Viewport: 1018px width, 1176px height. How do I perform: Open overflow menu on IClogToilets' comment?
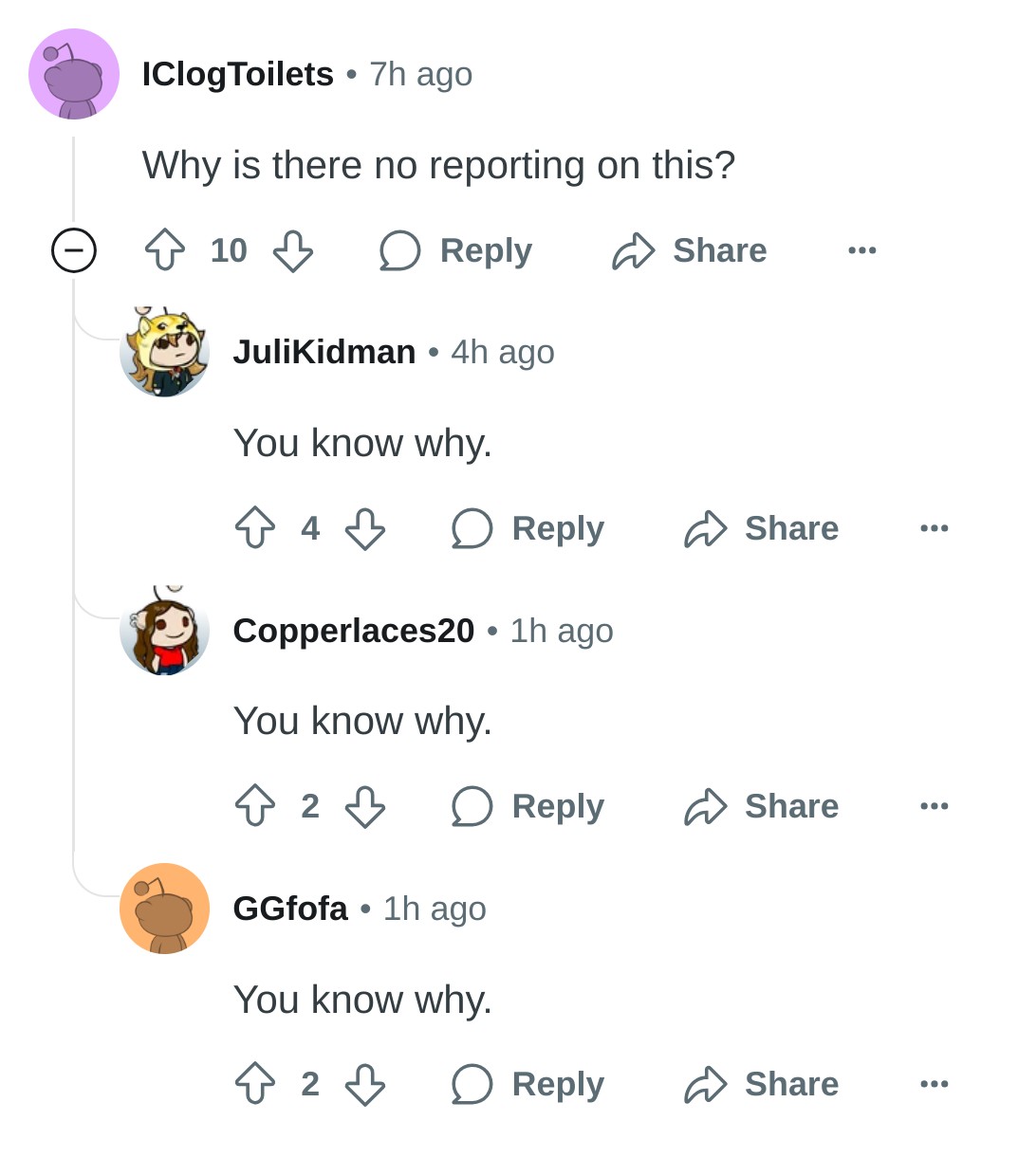tap(861, 250)
